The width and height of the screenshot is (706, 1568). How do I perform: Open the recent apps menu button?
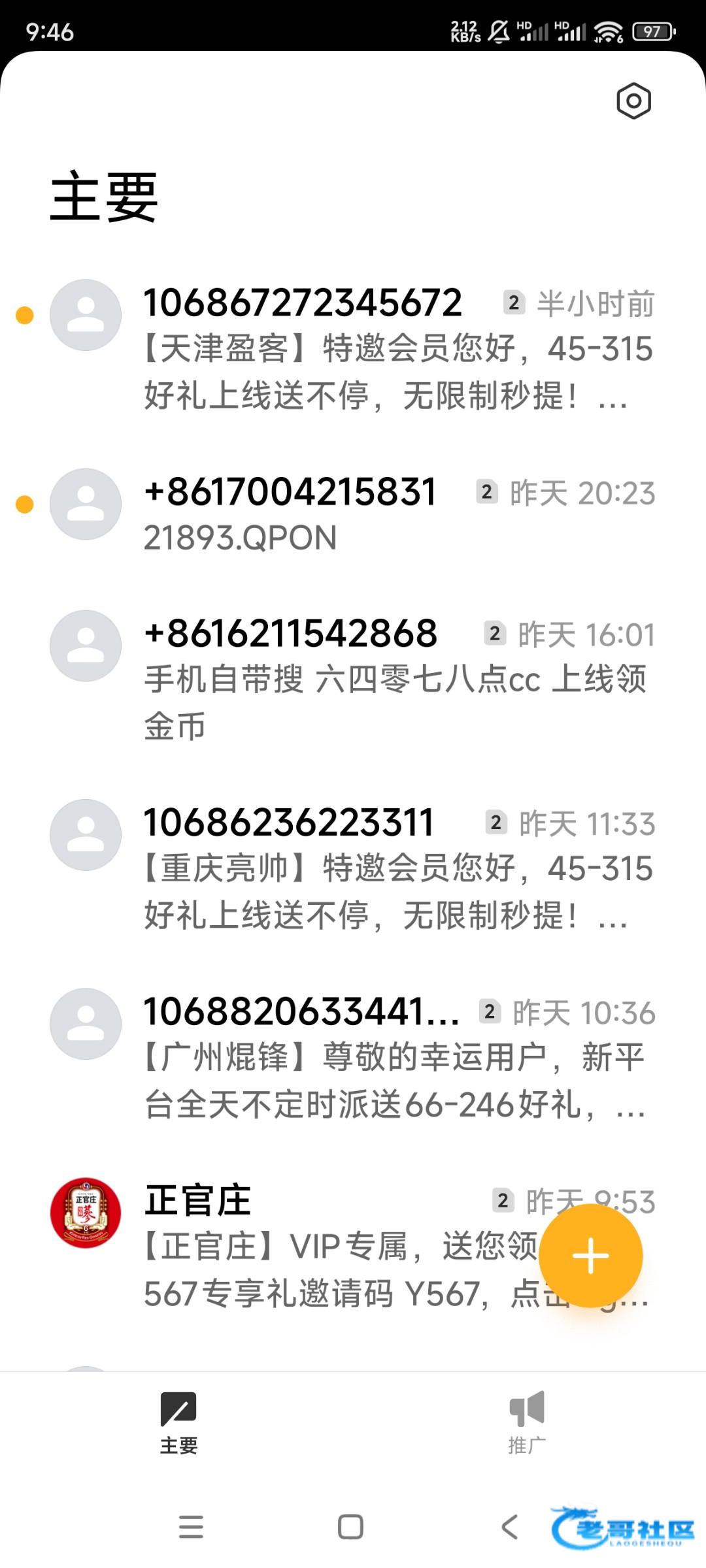tap(191, 1527)
